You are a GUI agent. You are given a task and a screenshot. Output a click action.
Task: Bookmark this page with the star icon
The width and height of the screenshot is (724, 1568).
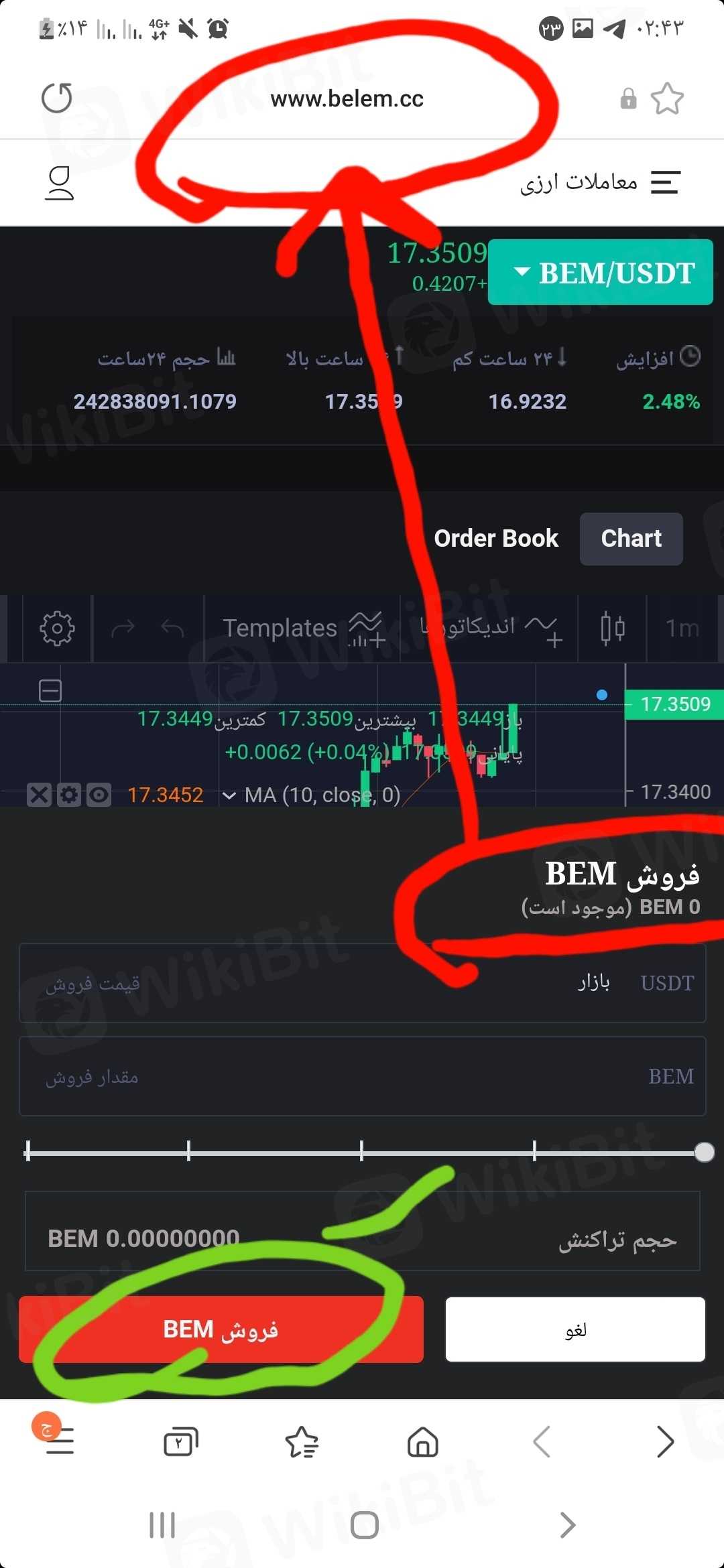point(667,99)
